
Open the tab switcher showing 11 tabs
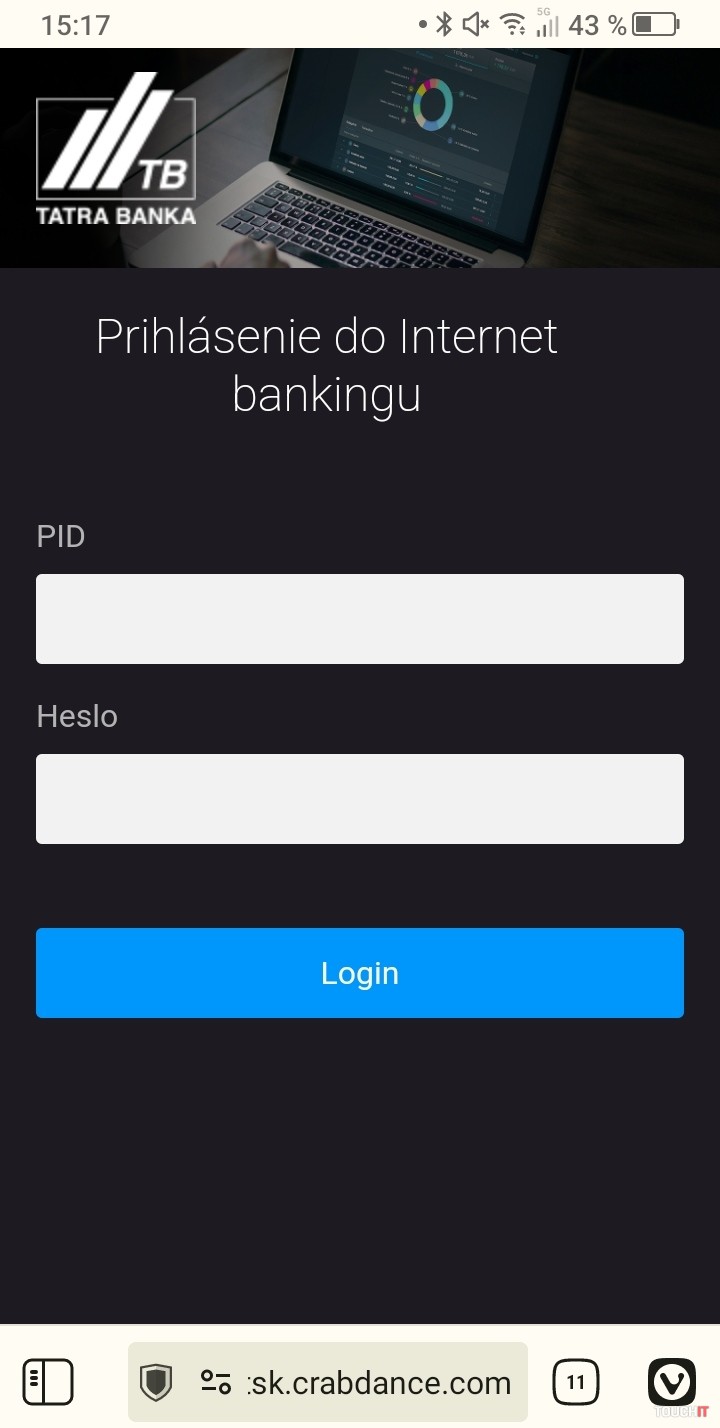pos(576,1383)
